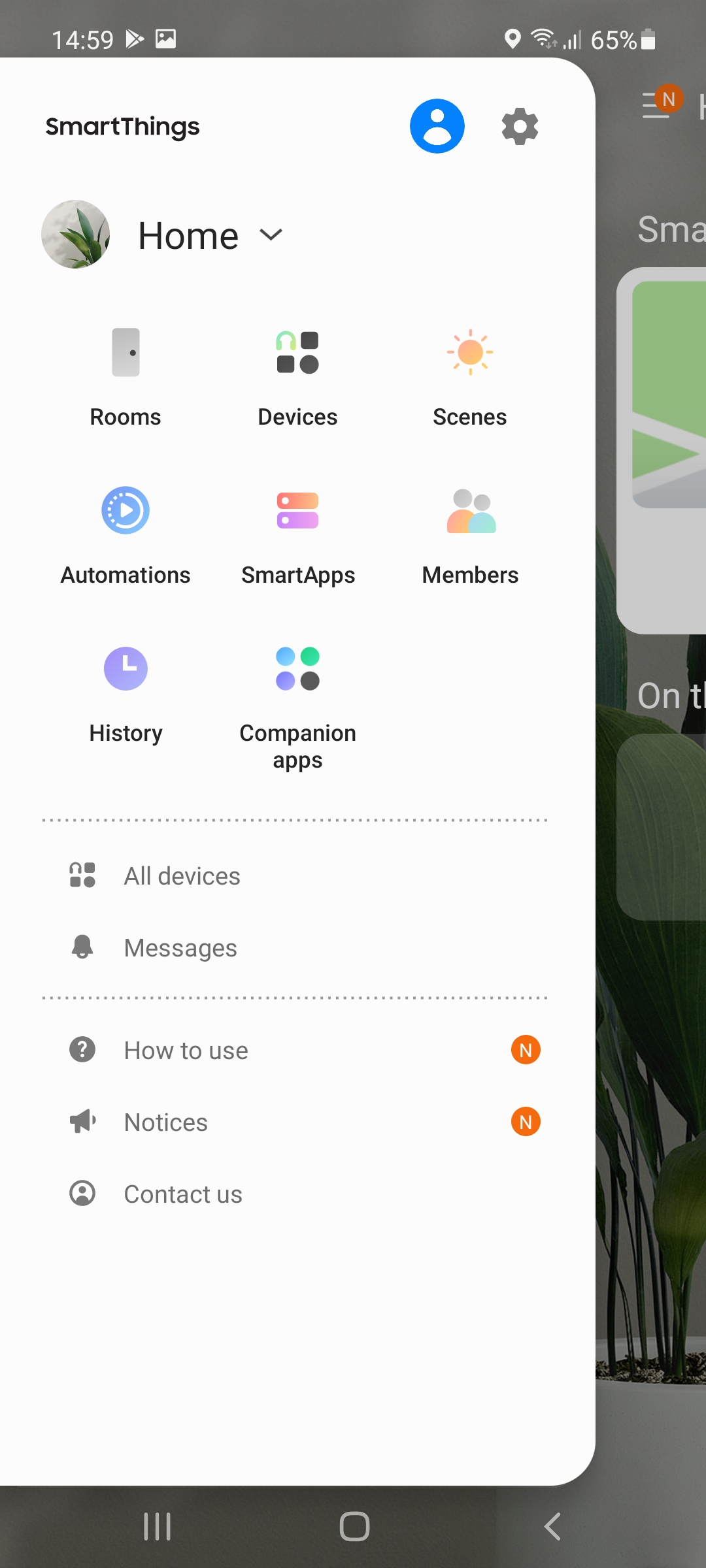Image resolution: width=706 pixels, height=1568 pixels.
Task: Tap Contact us
Action: point(294,1194)
